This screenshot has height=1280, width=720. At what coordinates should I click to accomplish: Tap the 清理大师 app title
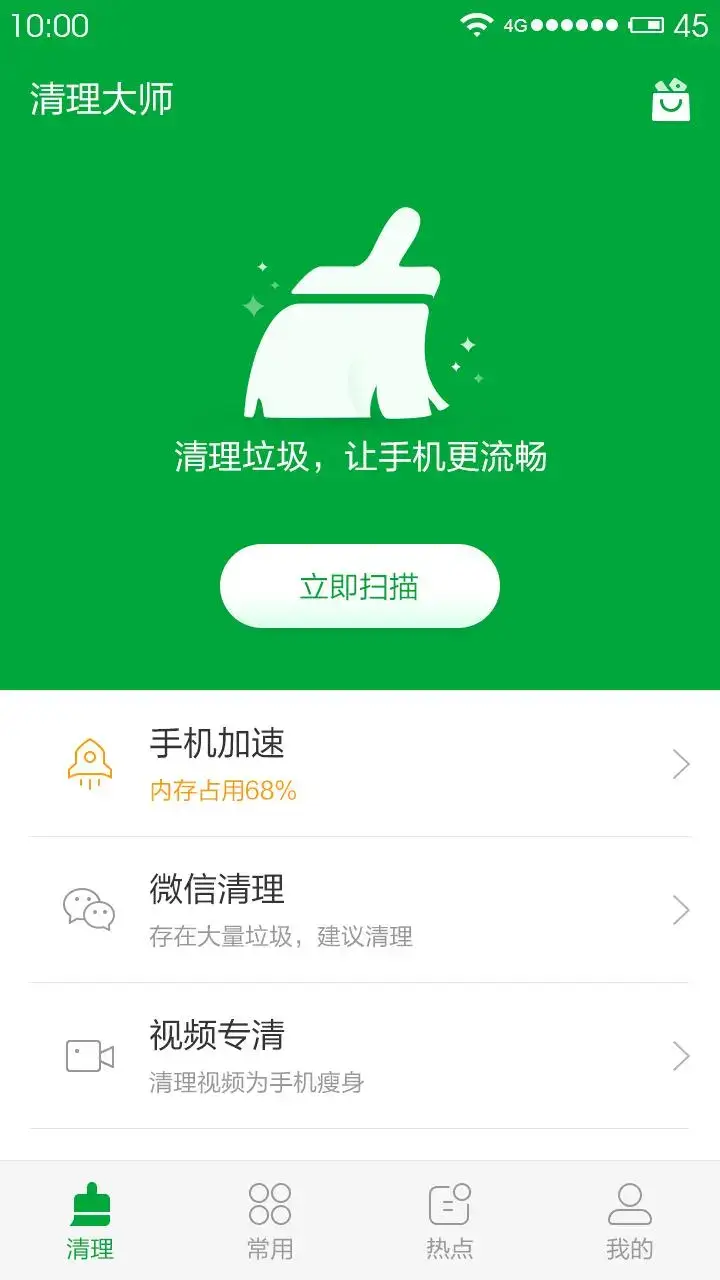[100, 99]
